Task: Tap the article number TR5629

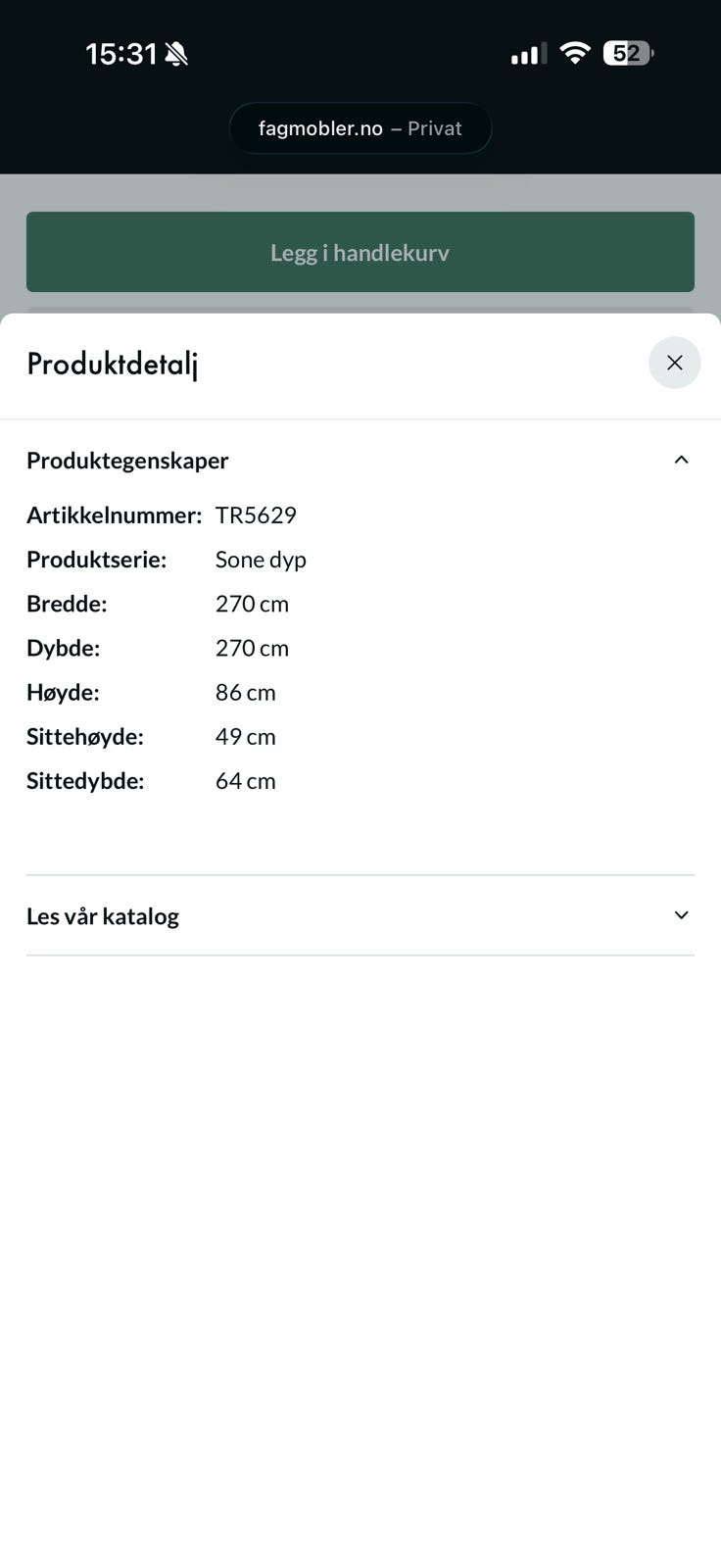Action: [257, 514]
